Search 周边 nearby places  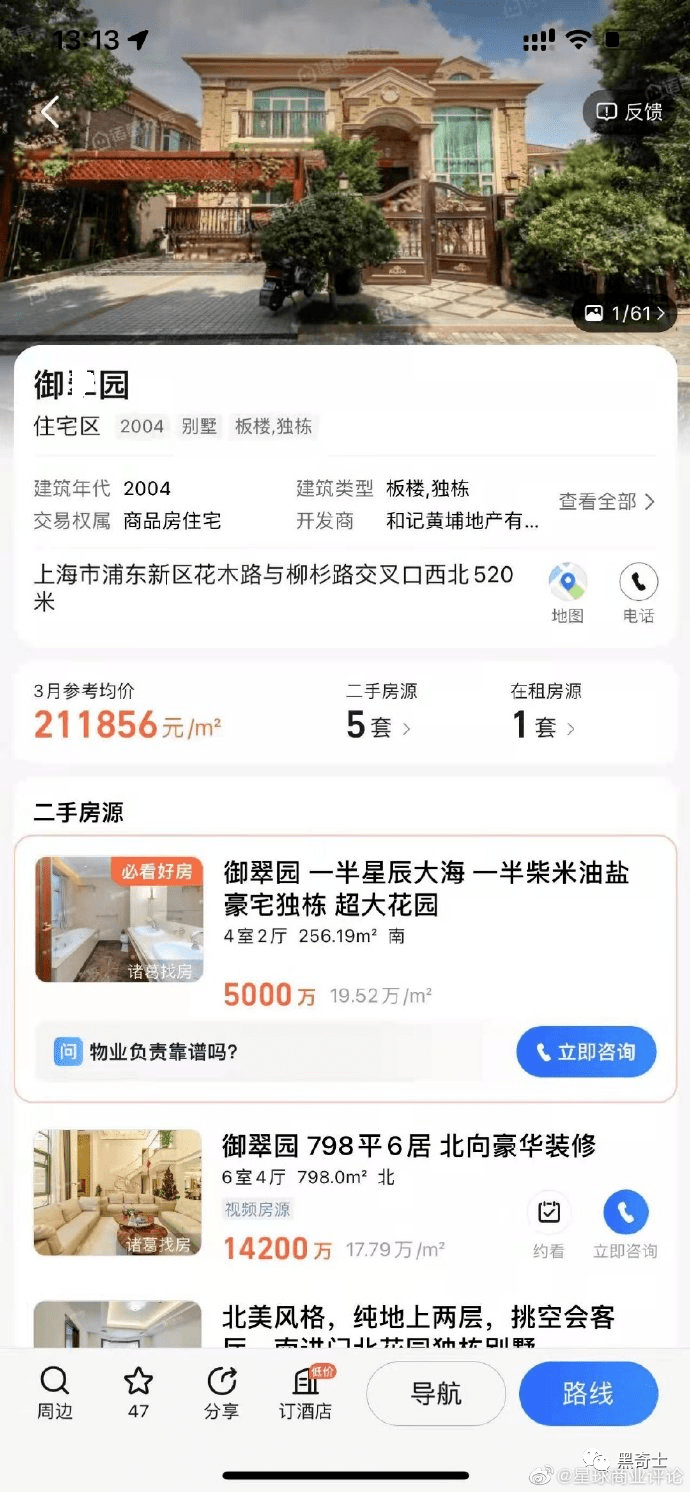coord(55,1394)
